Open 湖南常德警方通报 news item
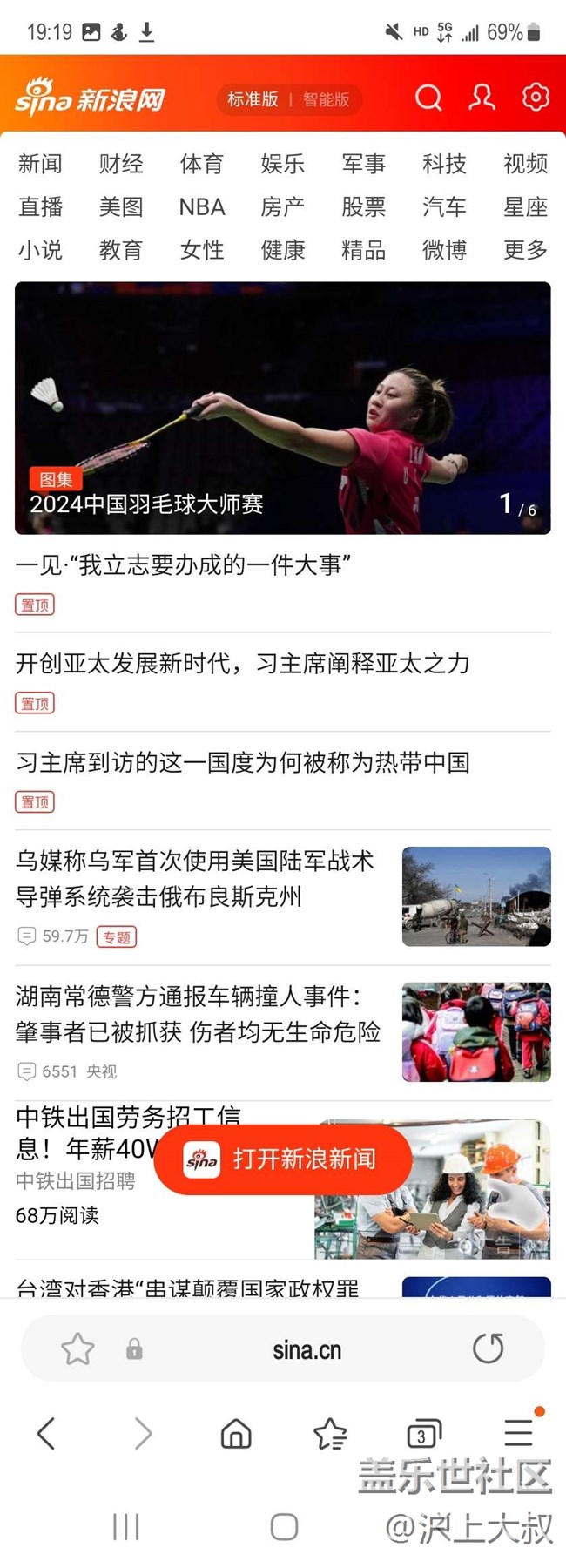 click(199, 1014)
